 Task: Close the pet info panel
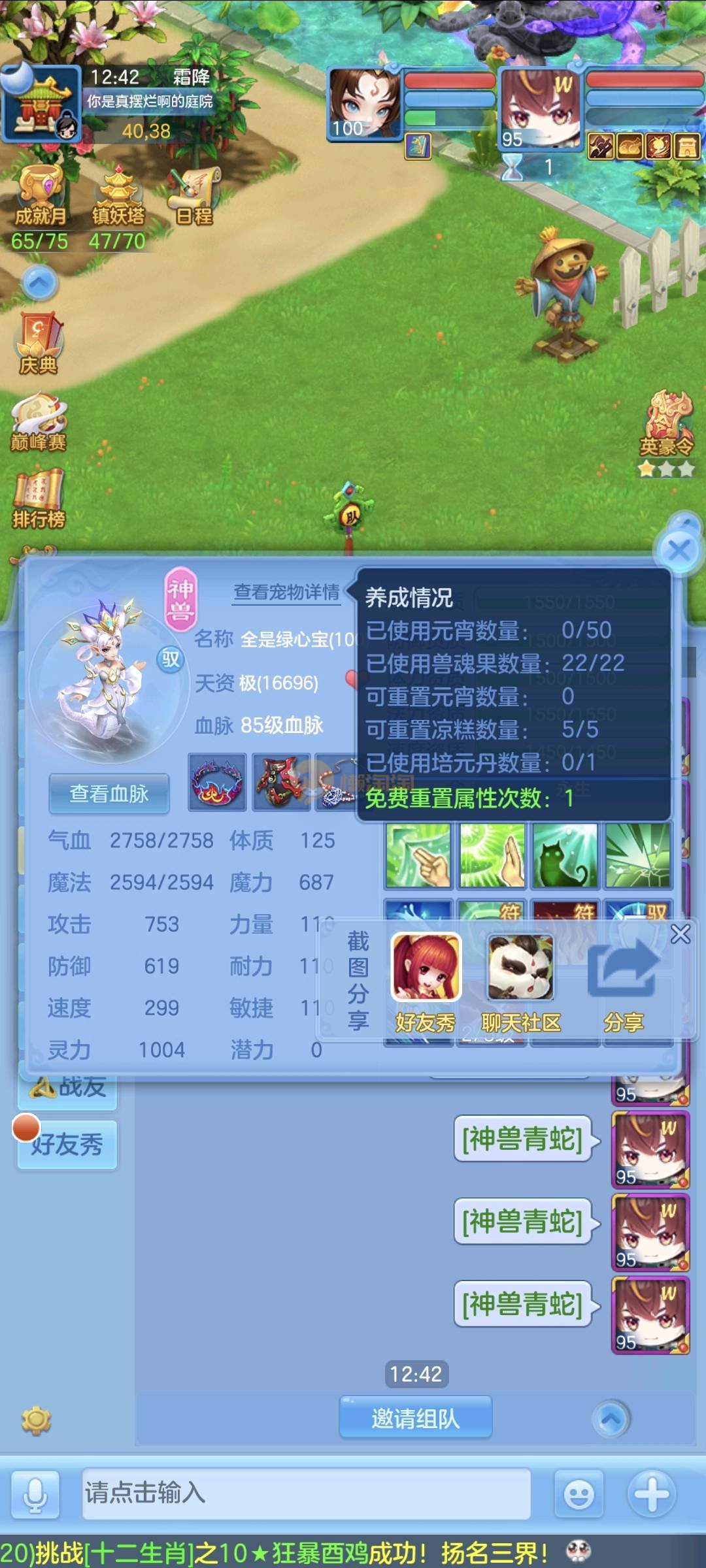679,550
